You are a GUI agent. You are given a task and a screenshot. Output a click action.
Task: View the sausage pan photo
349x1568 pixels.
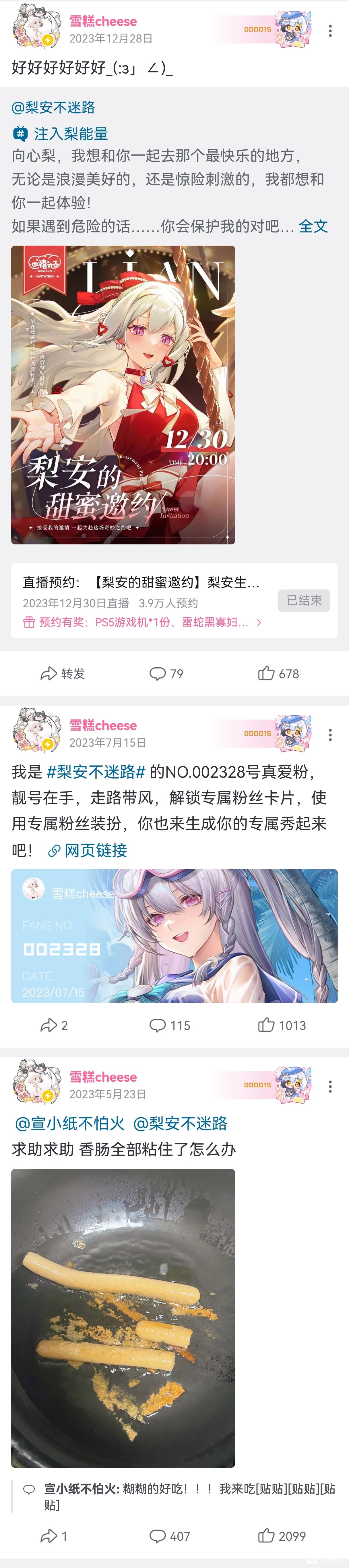123,1318
